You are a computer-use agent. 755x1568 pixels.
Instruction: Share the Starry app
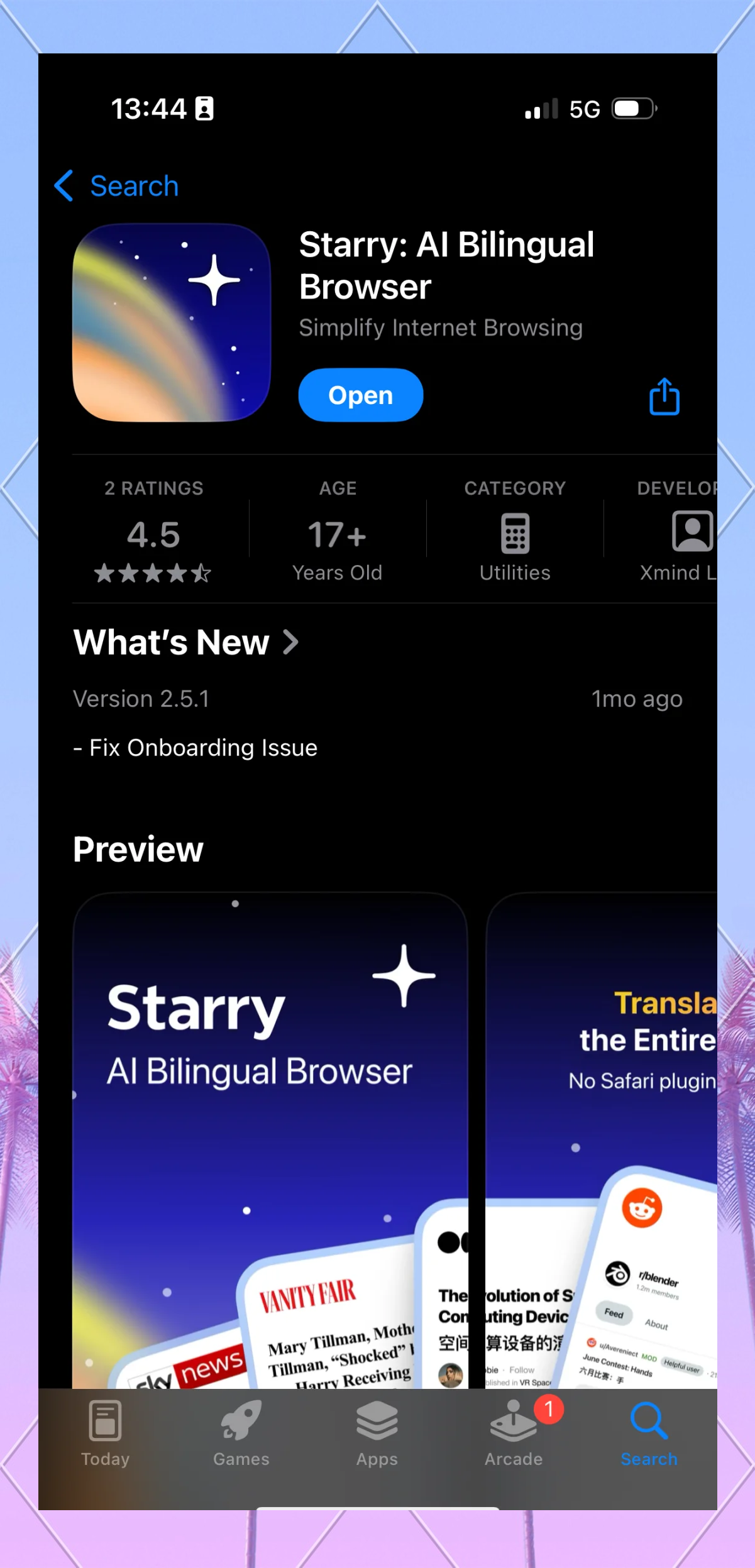664,397
